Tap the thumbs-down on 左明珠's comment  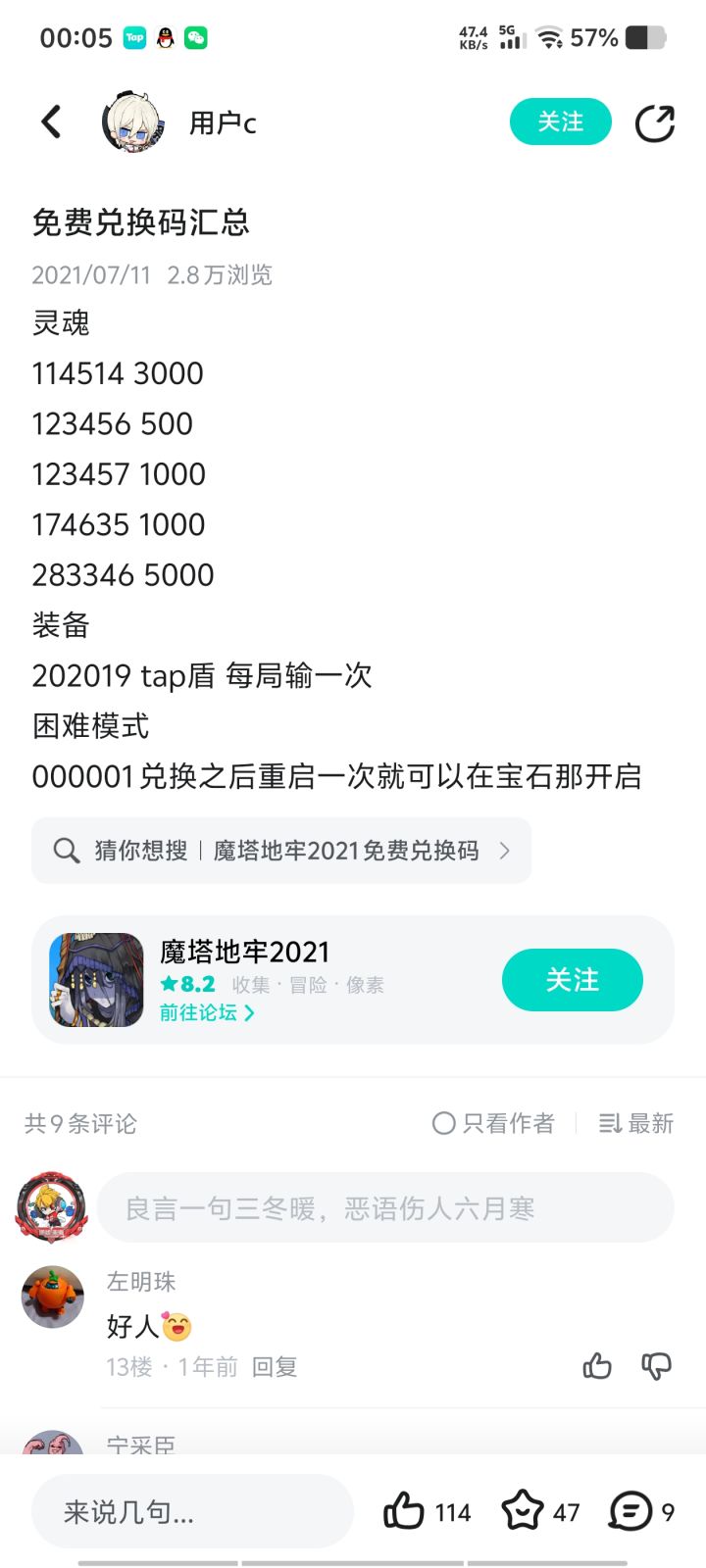tap(655, 1366)
